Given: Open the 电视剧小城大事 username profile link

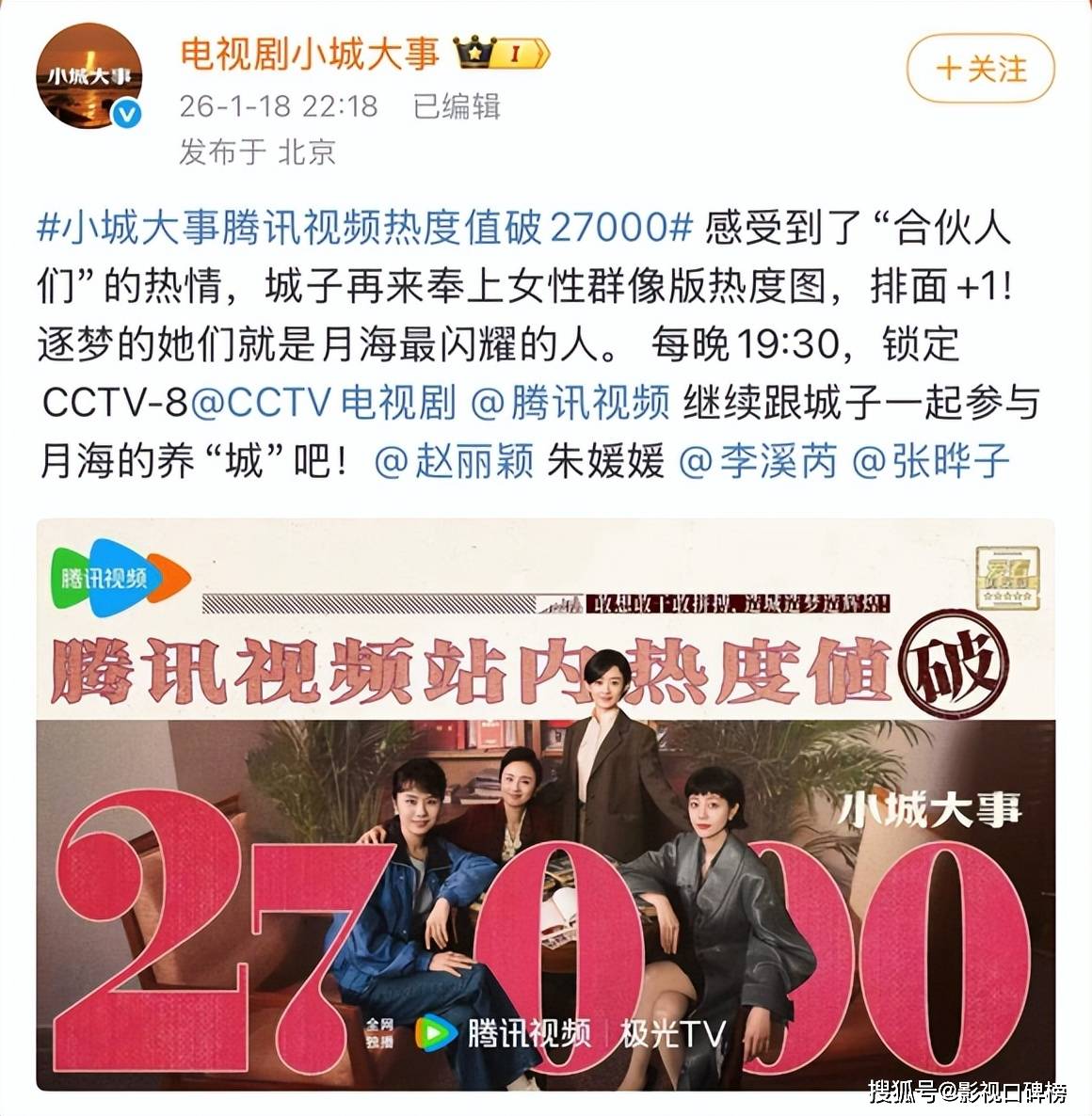Looking at the screenshot, I should tap(310, 55).
